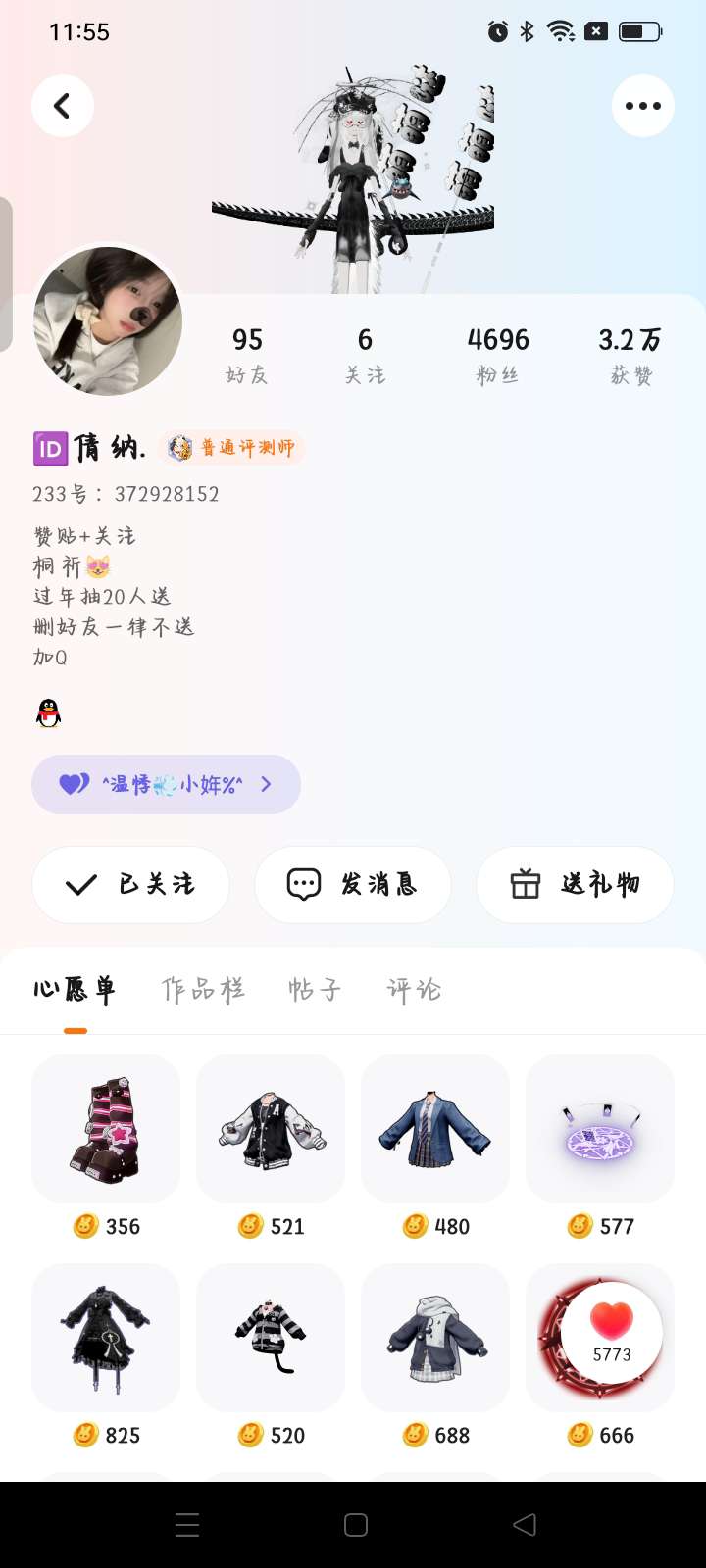Tap 送礼物 to send a gift
This screenshot has height=1568, width=706.
[575, 885]
